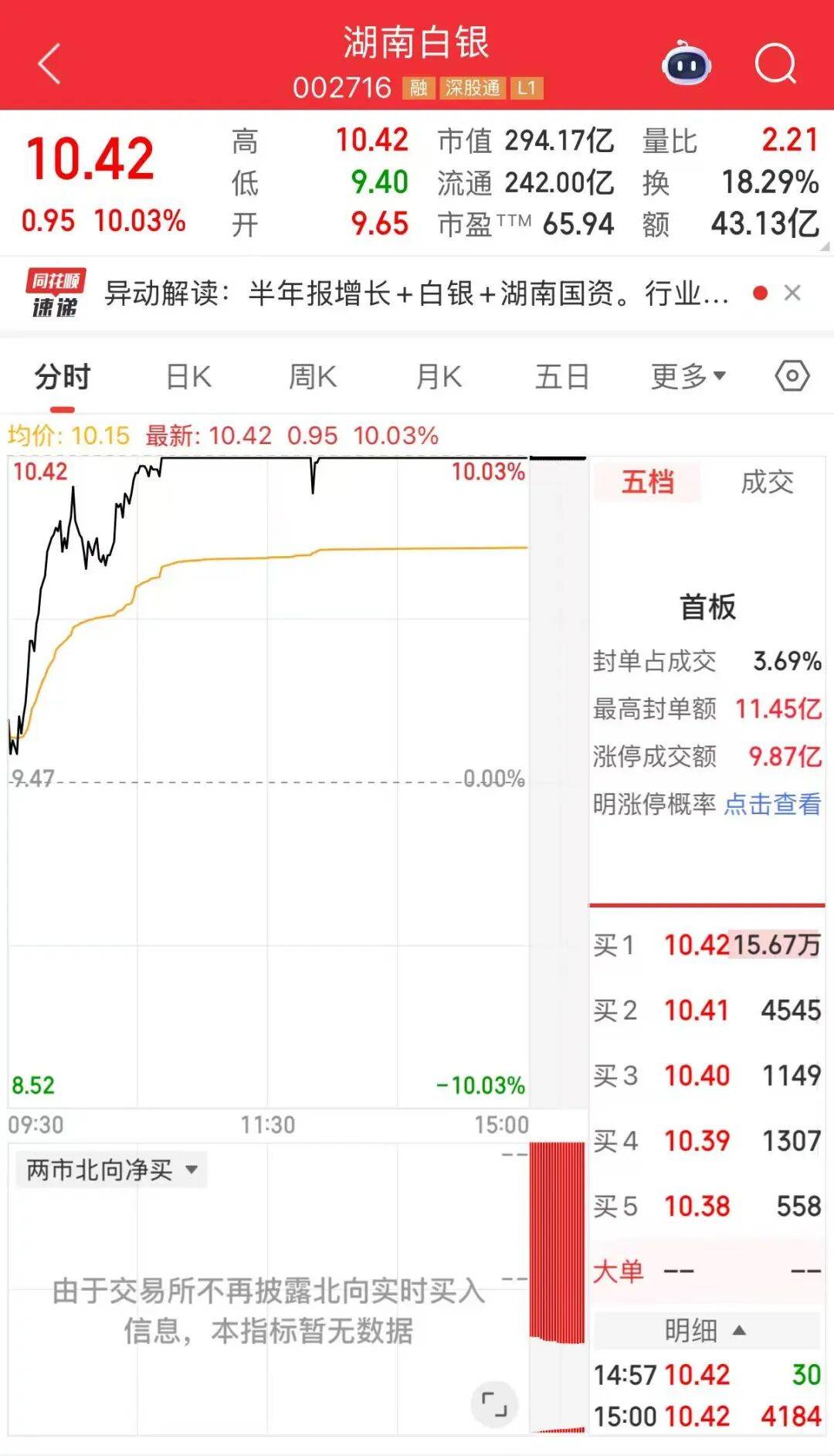Switch to the 月K chart tab

pyautogui.click(x=439, y=377)
